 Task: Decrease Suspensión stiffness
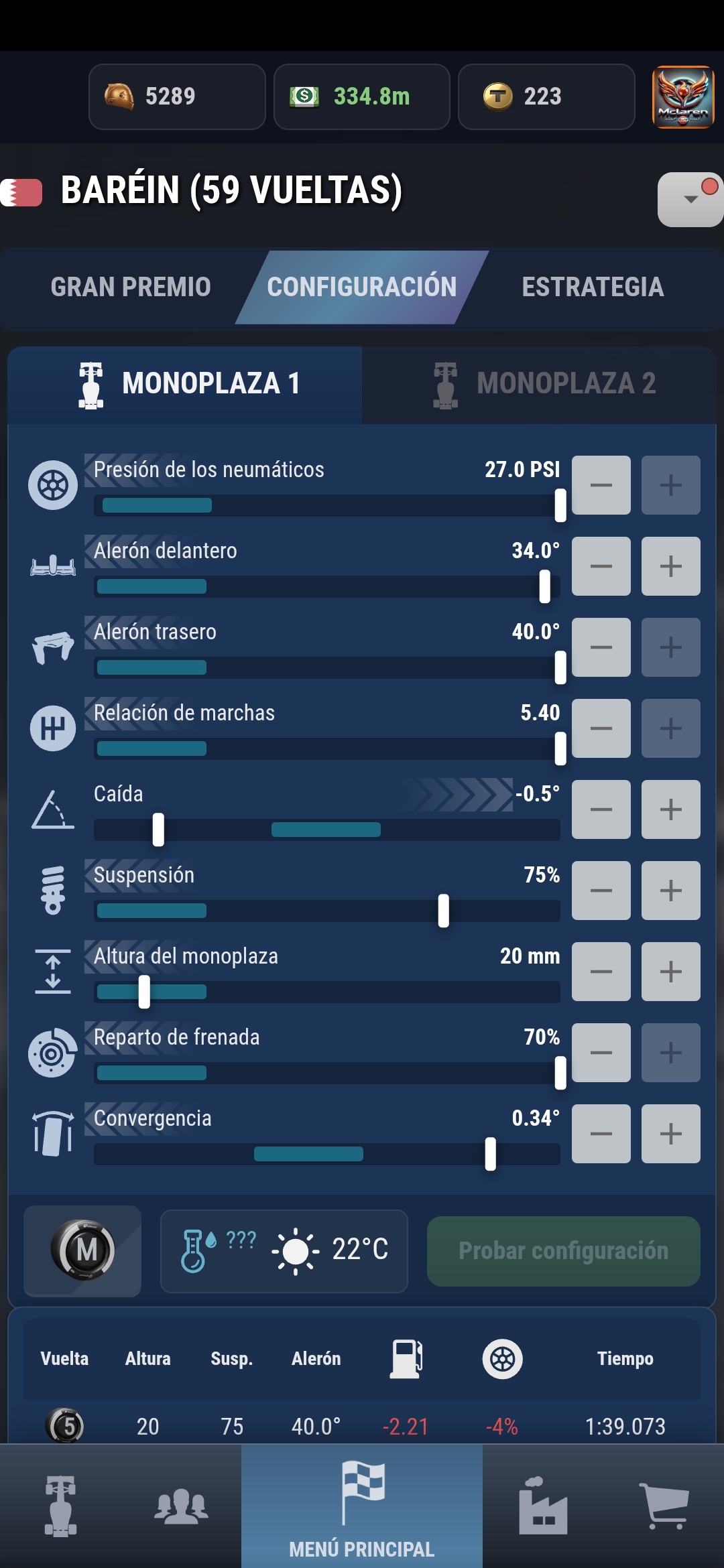point(601,891)
